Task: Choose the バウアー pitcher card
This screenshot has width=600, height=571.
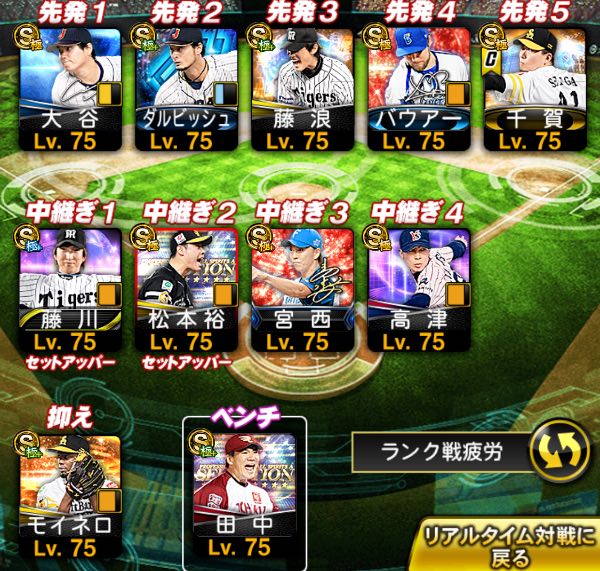Action: [419, 90]
